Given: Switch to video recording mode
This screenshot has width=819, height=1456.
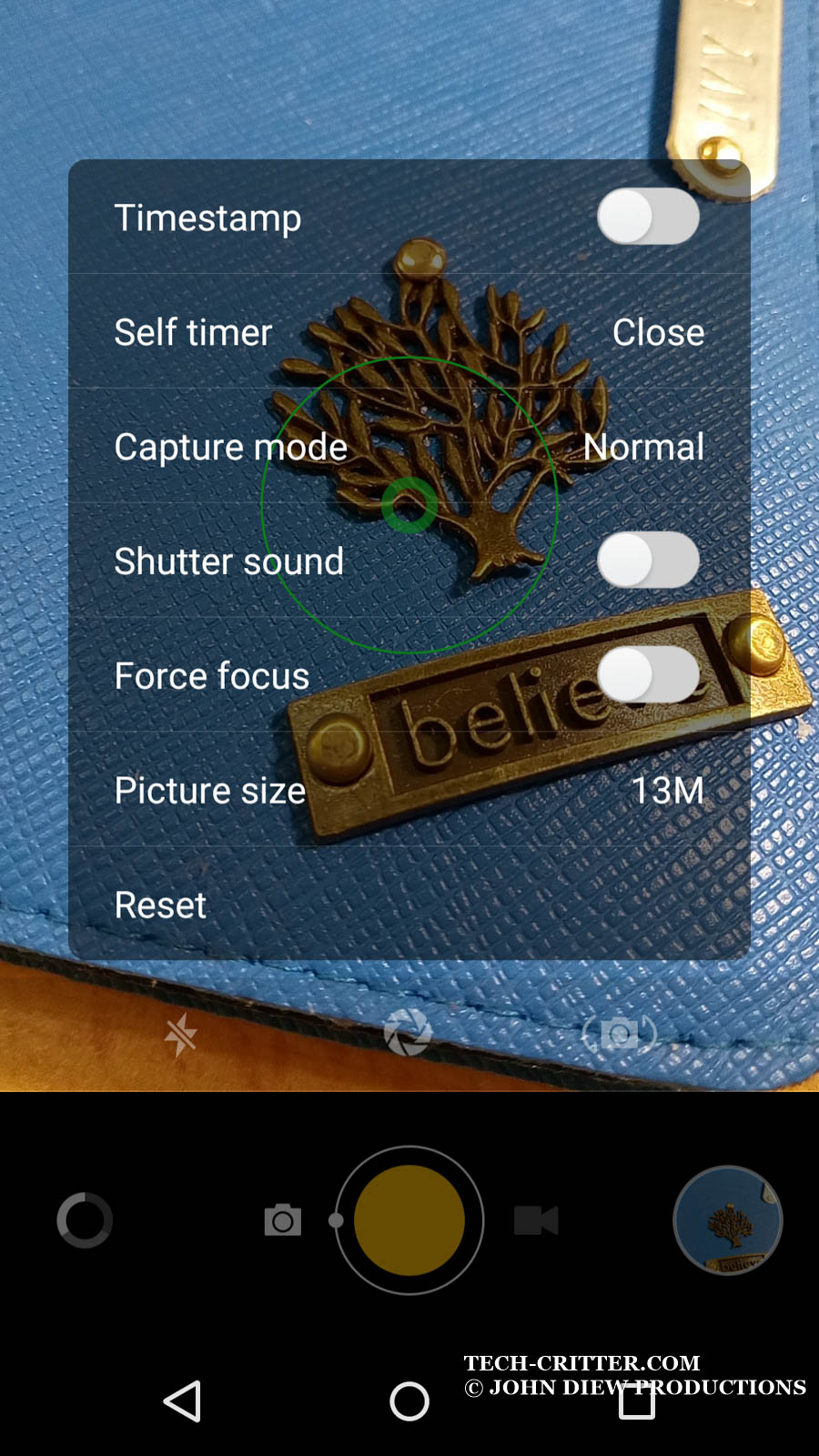Looking at the screenshot, I should (536, 1220).
